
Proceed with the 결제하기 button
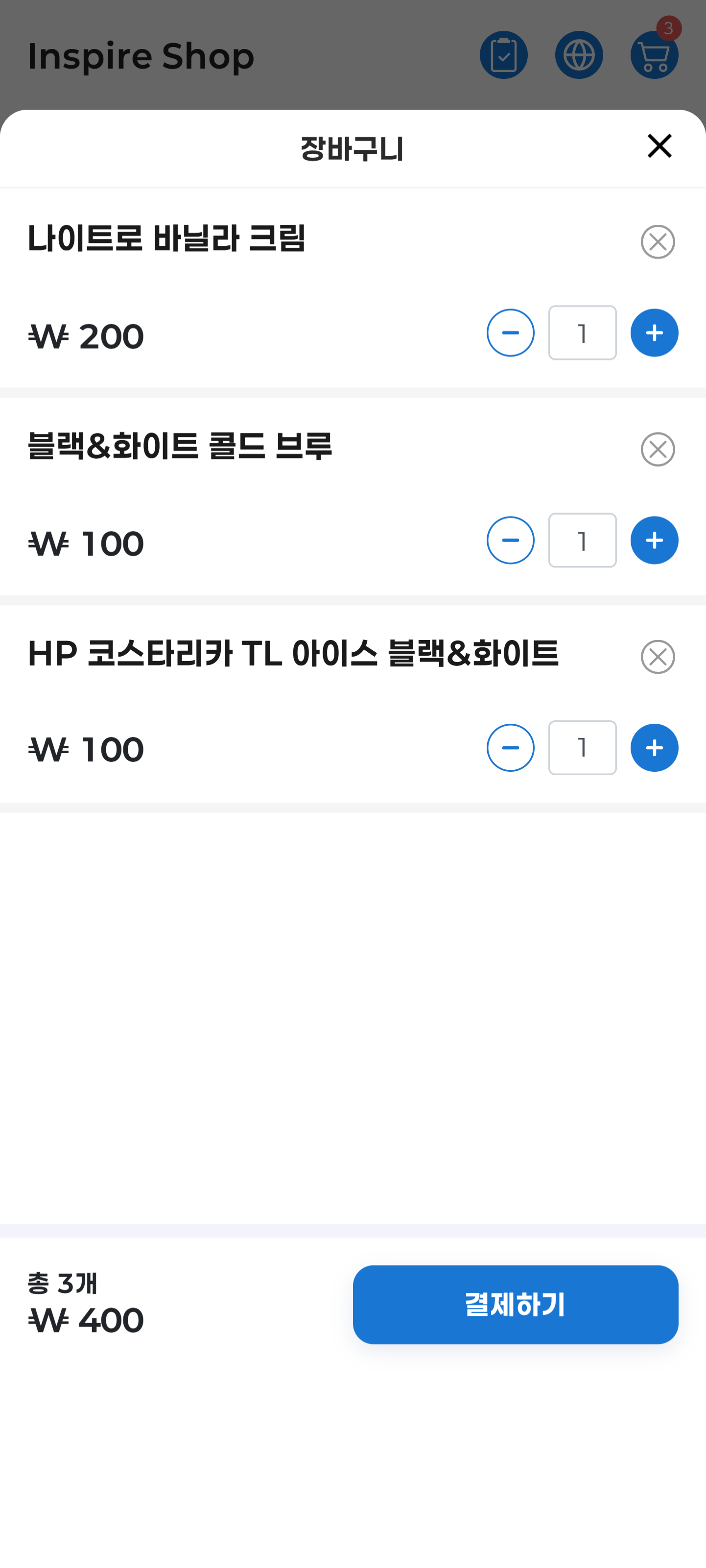(x=515, y=1305)
